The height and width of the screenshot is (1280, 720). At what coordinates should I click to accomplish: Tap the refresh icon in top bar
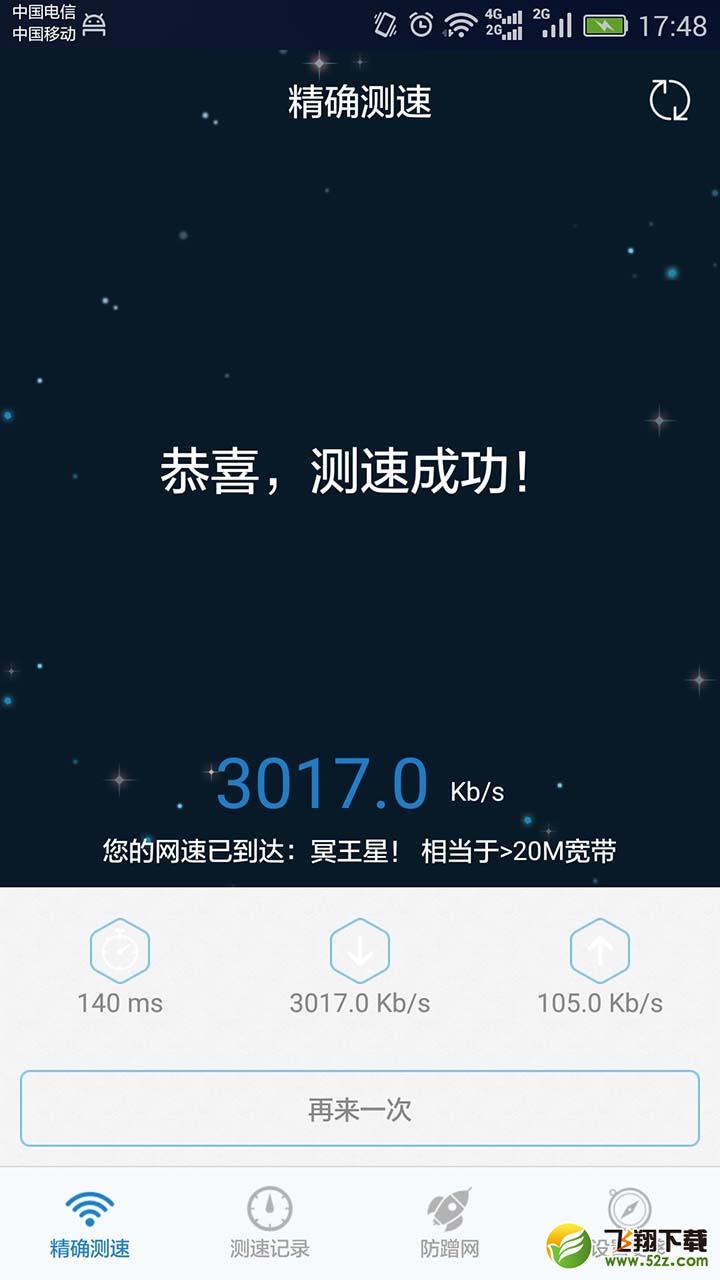(669, 100)
